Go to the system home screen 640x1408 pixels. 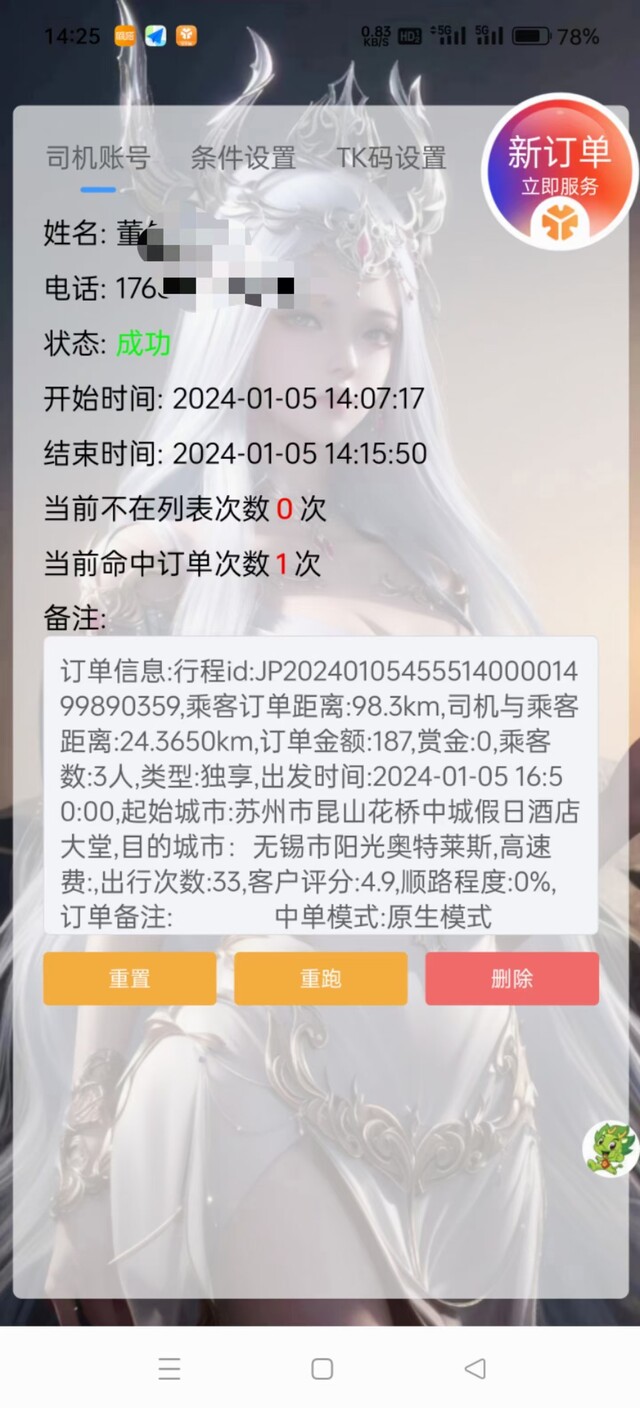321,1368
